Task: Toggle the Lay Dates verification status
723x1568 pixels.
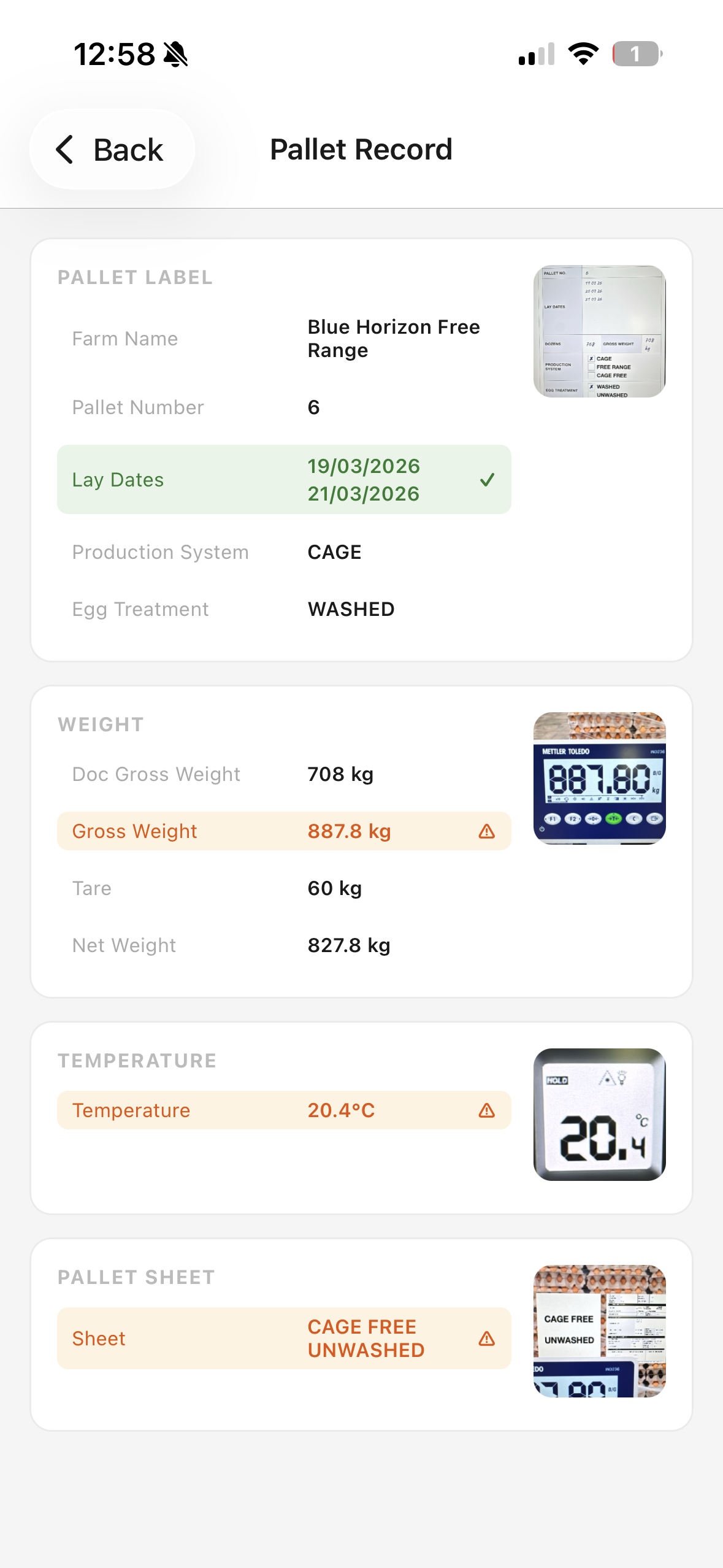Action: click(283, 479)
